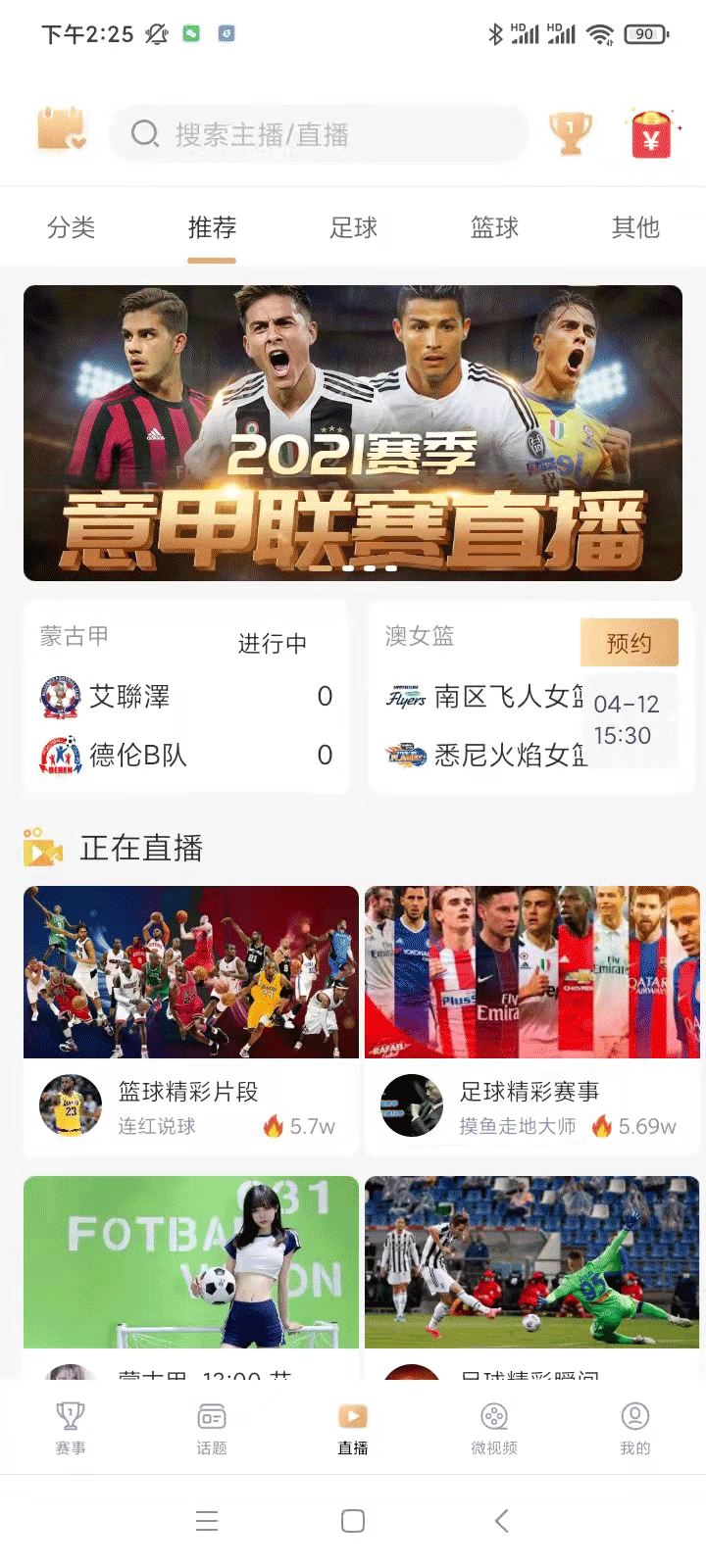Tap the 搜索主播/直播 search box
The image size is (706, 1568).
(319, 134)
